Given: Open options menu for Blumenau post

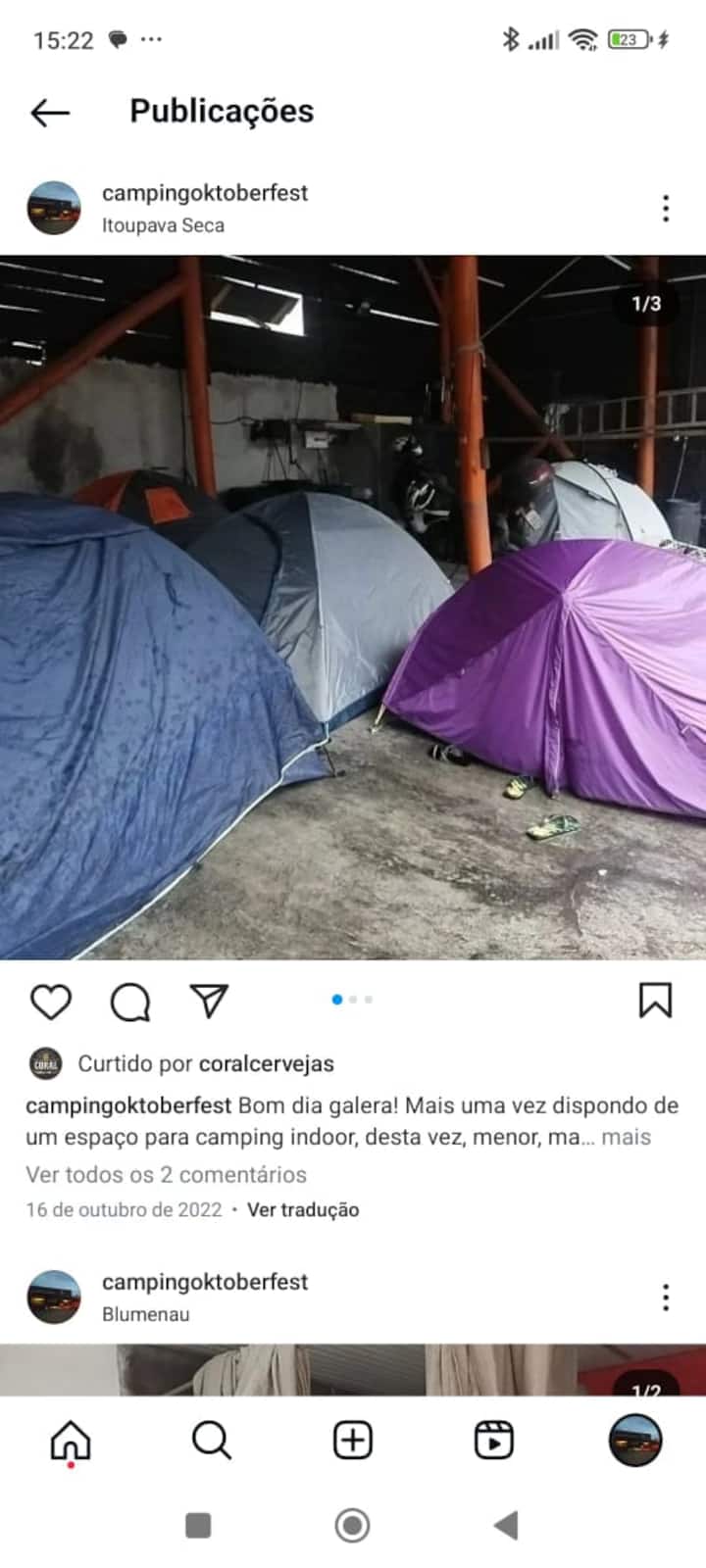Looking at the screenshot, I should (x=666, y=1298).
